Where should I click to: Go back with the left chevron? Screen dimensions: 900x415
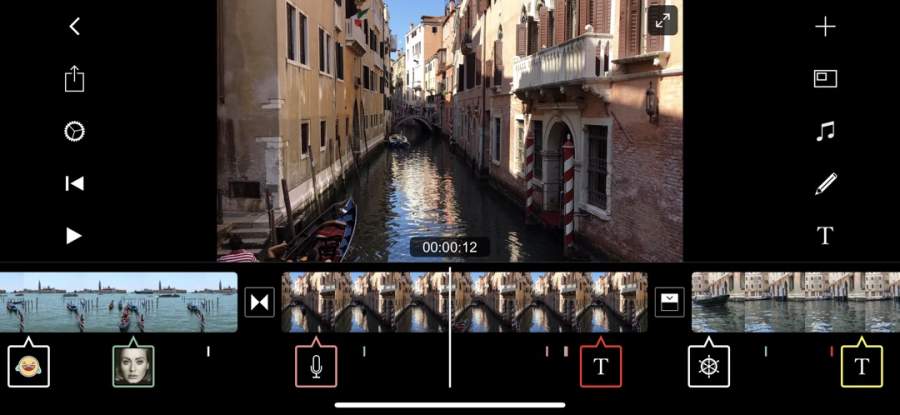[74, 27]
